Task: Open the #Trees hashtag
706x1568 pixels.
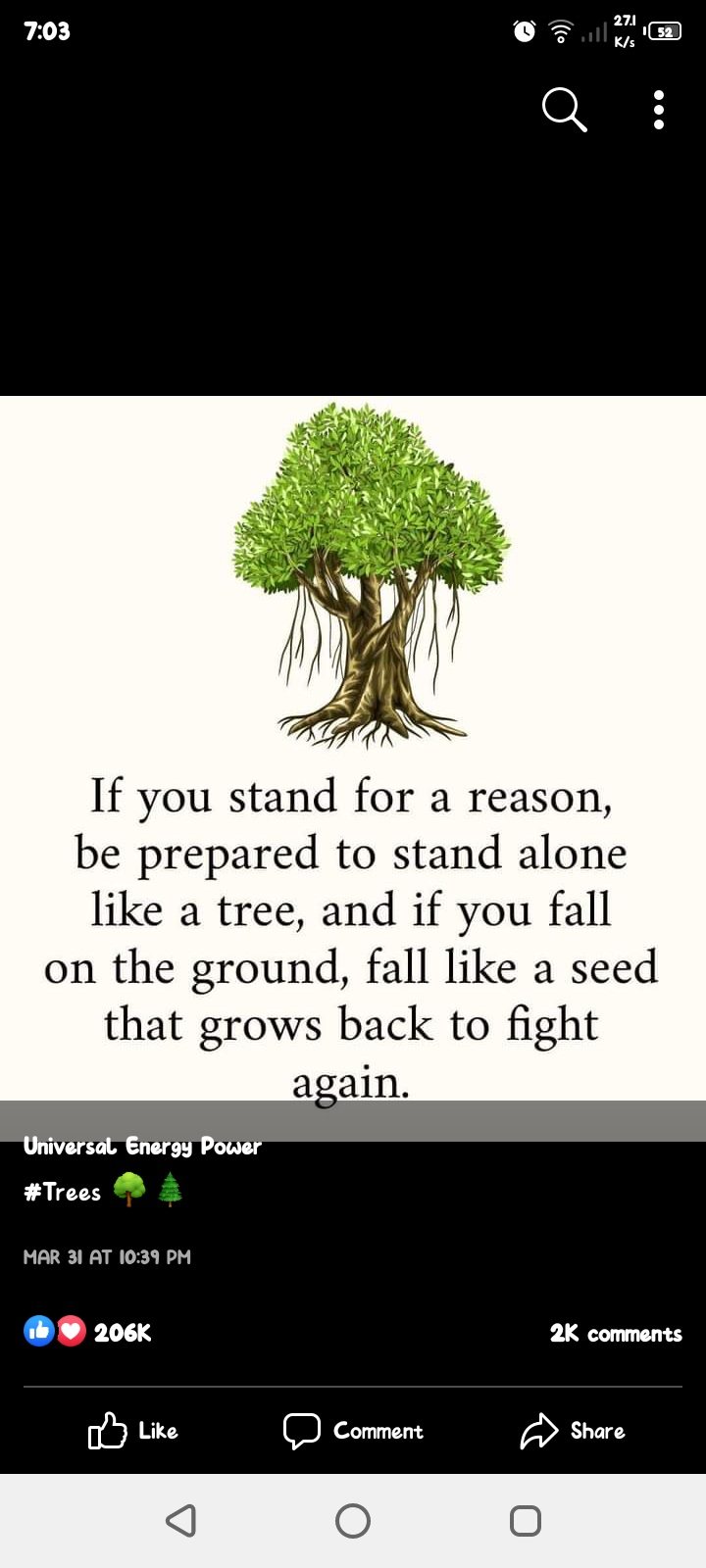Action: [63, 1192]
